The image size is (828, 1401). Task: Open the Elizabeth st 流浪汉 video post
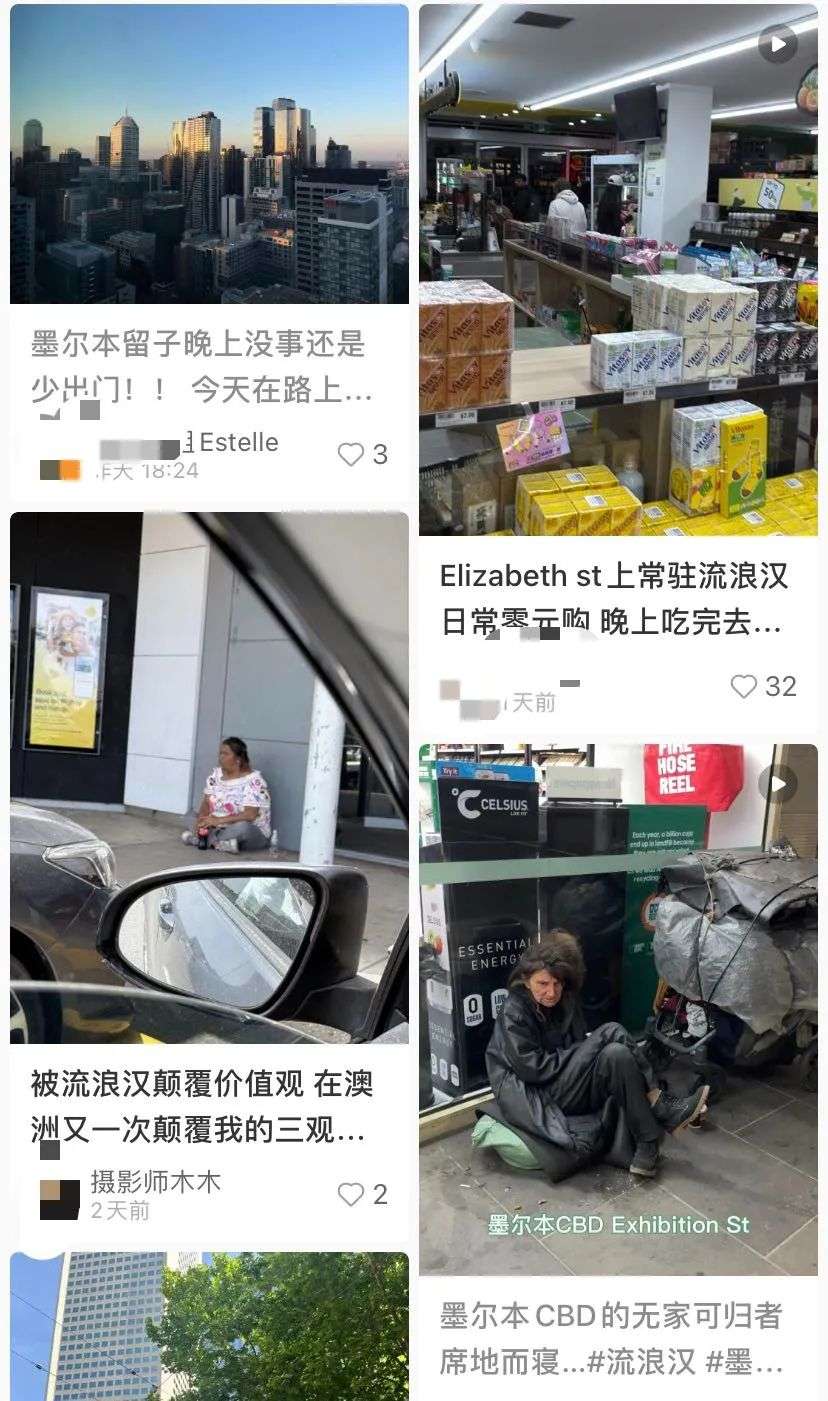[617, 270]
